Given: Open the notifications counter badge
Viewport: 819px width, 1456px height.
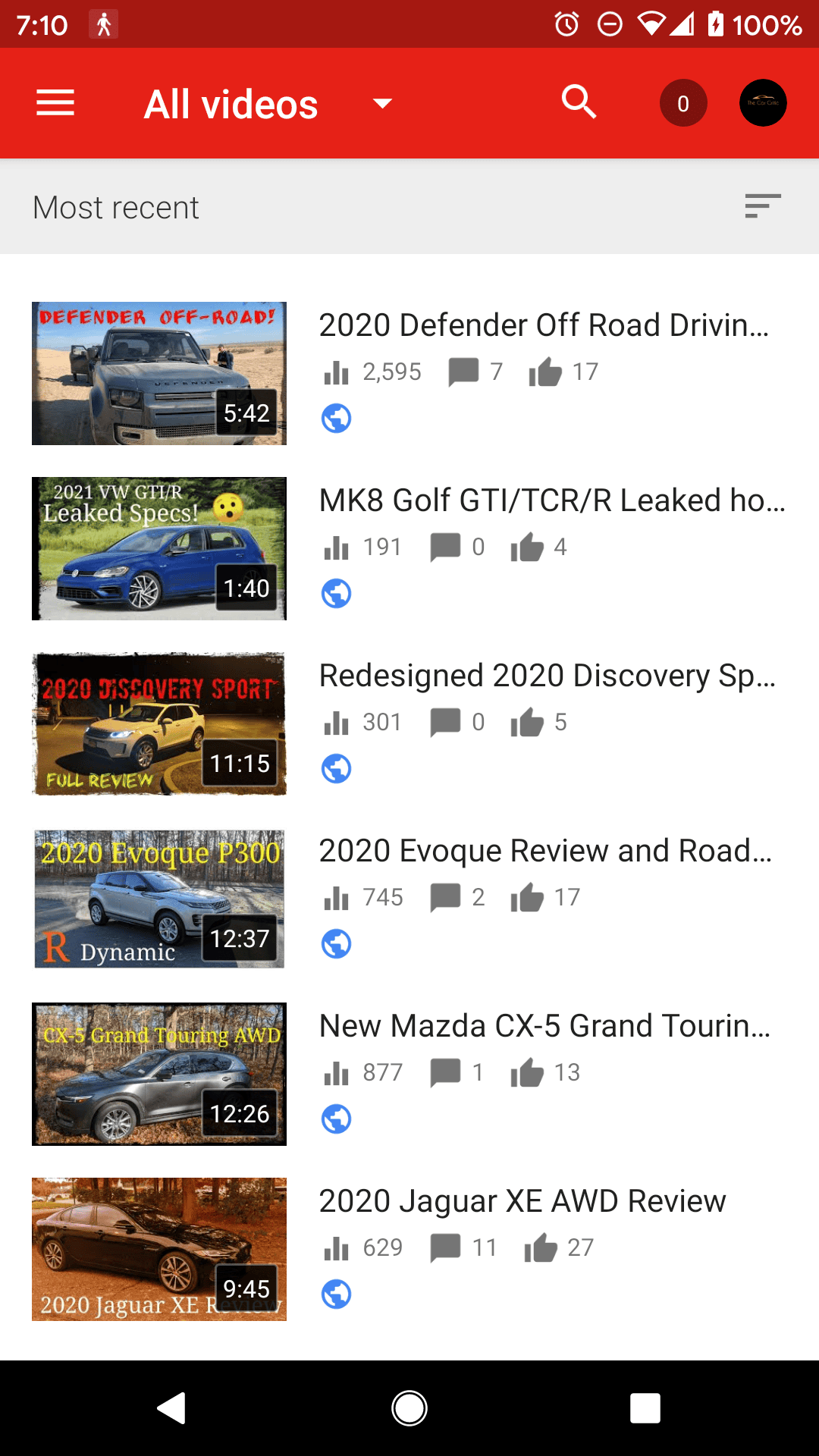Looking at the screenshot, I should click(683, 103).
